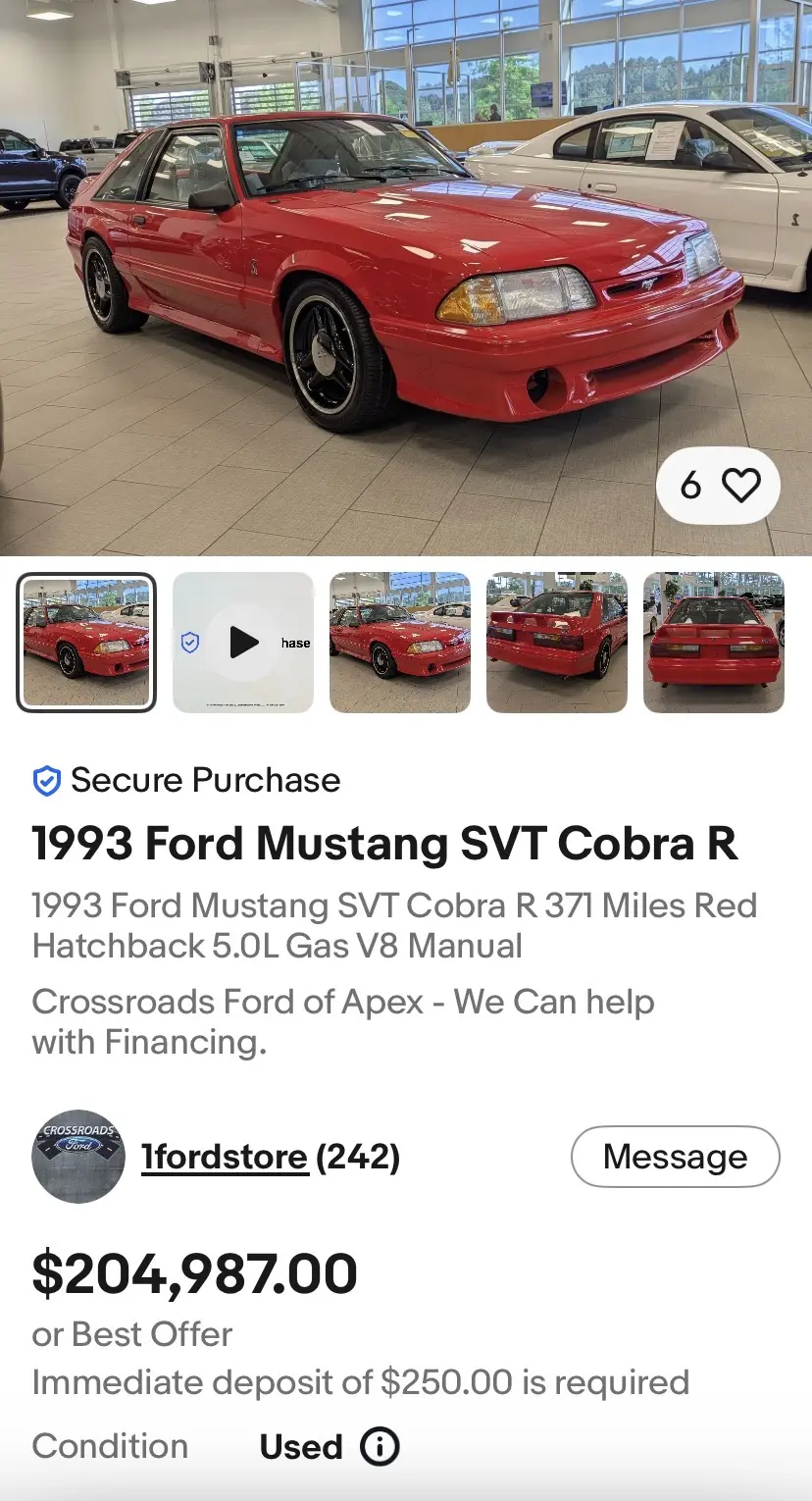
Task: Open seller profile 1fordstore
Action: [225, 1158]
